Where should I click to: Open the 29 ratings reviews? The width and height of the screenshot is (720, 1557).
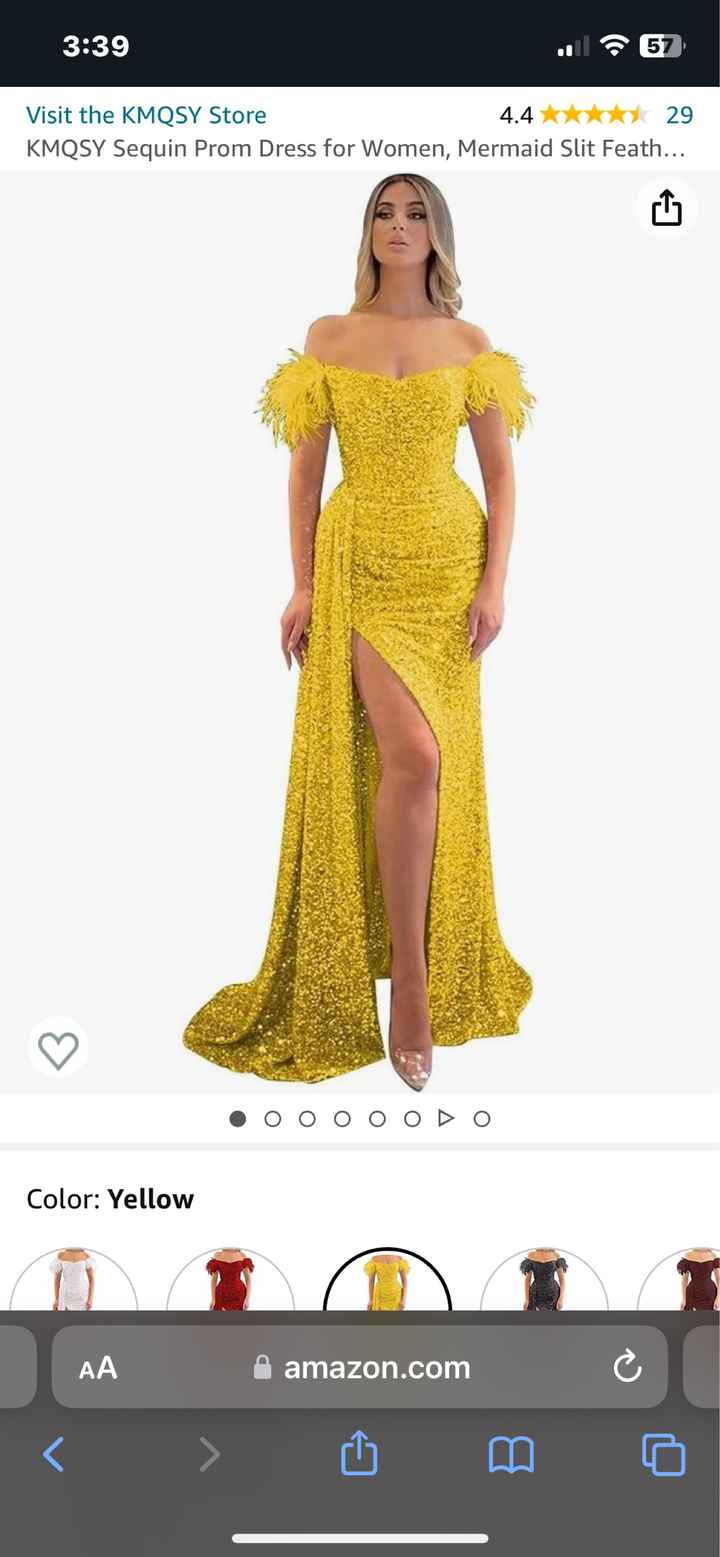click(x=679, y=115)
